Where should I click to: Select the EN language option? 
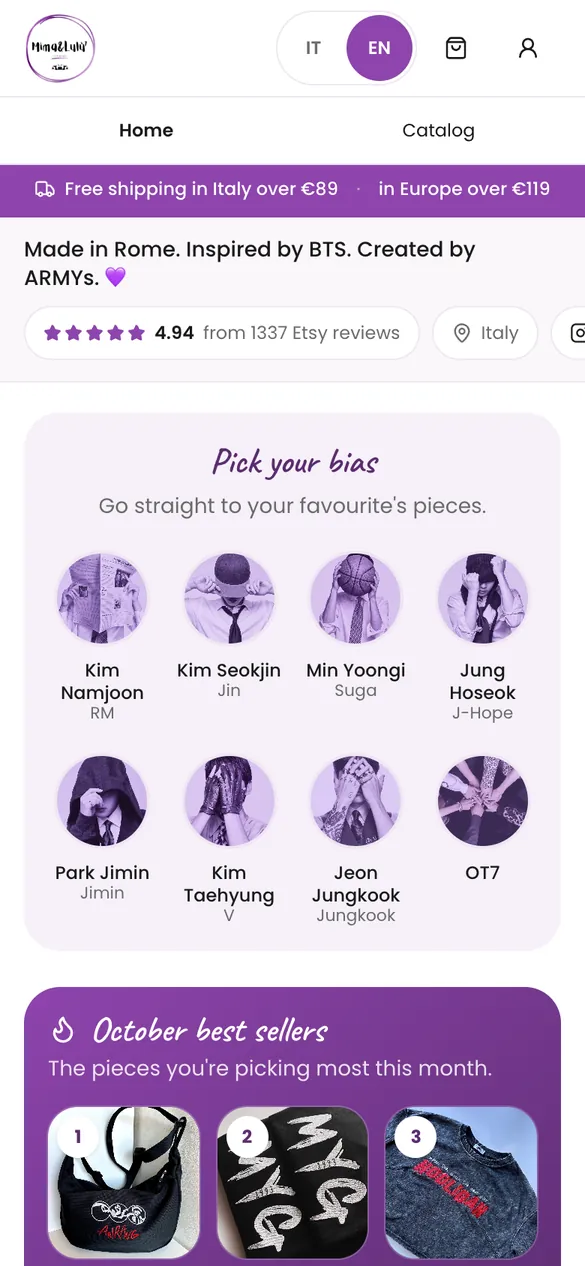pos(379,48)
